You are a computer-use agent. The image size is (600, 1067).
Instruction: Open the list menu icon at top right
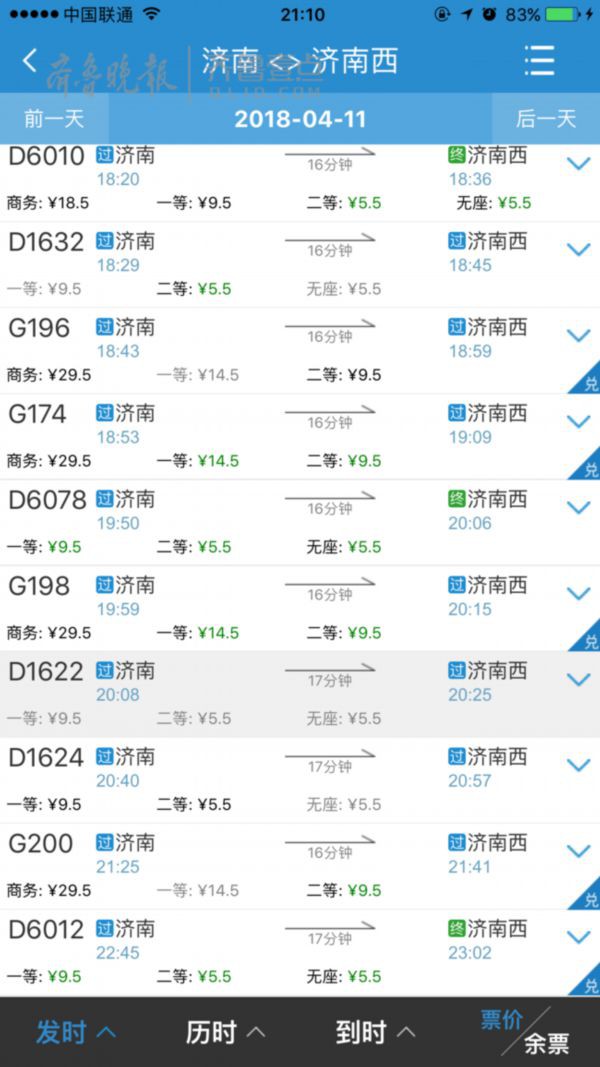(539, 61)
